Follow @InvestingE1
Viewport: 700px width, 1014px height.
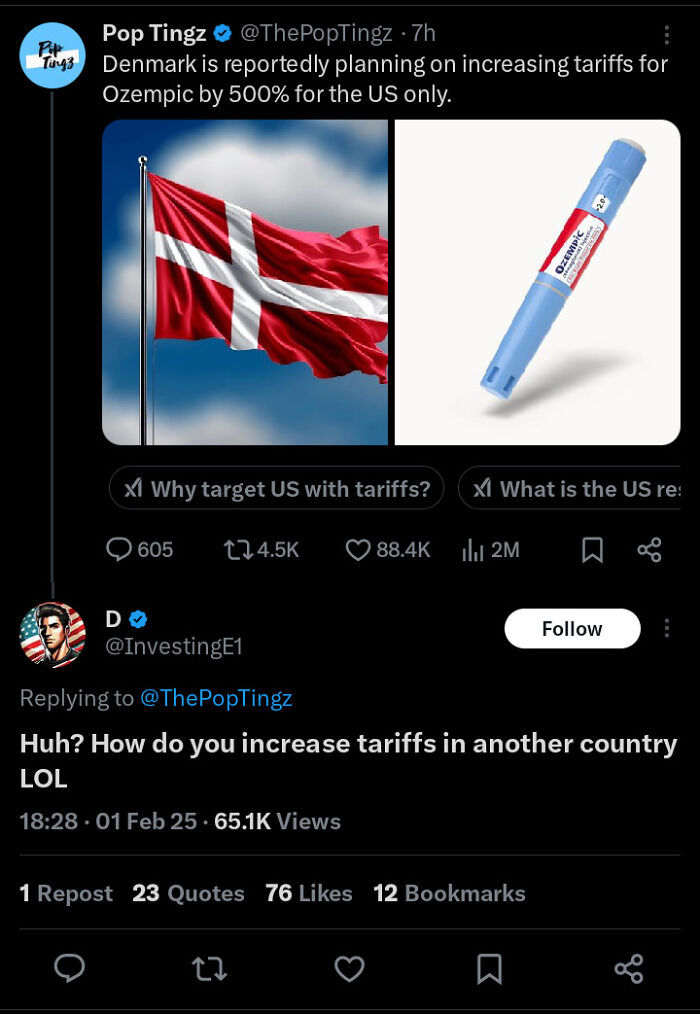coord(572,629)
